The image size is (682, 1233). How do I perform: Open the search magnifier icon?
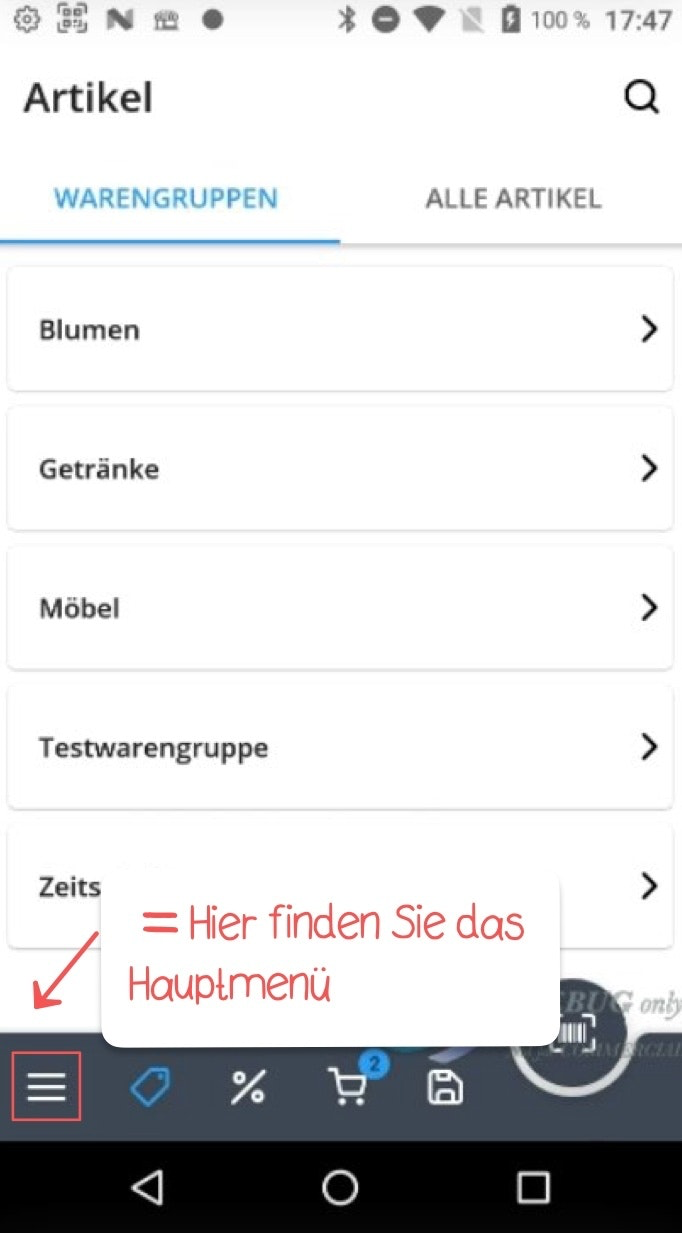[641, 98]
